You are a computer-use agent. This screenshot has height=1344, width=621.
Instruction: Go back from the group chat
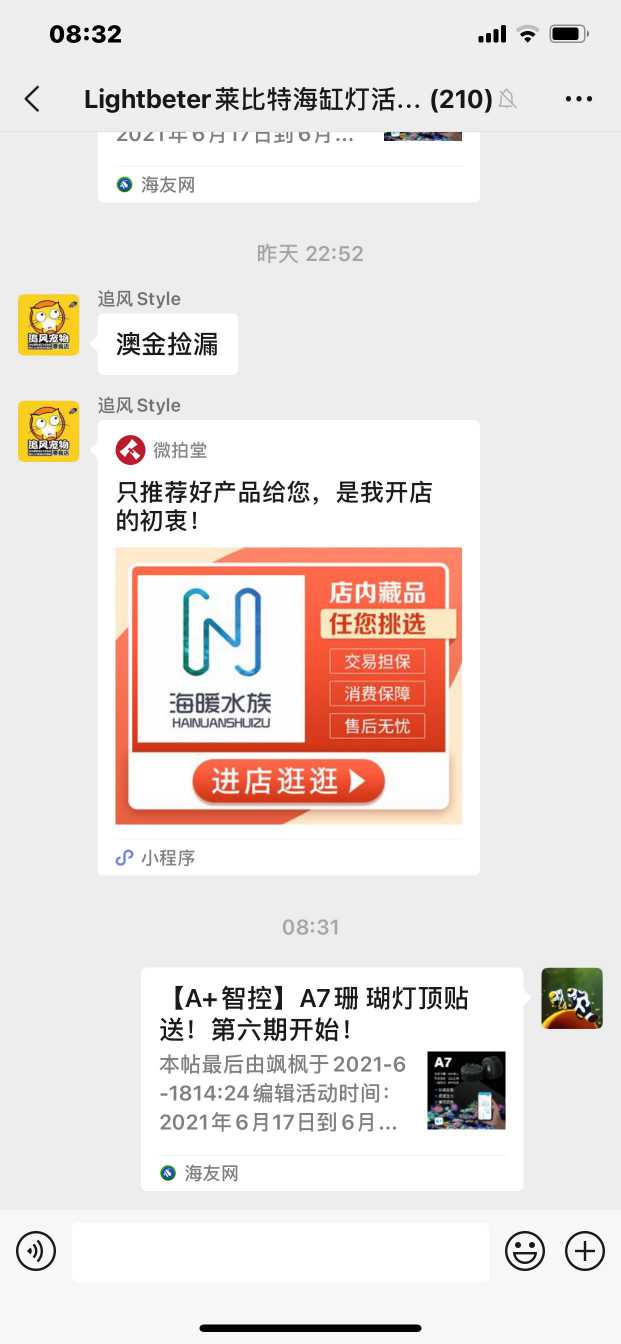(33, 99)
